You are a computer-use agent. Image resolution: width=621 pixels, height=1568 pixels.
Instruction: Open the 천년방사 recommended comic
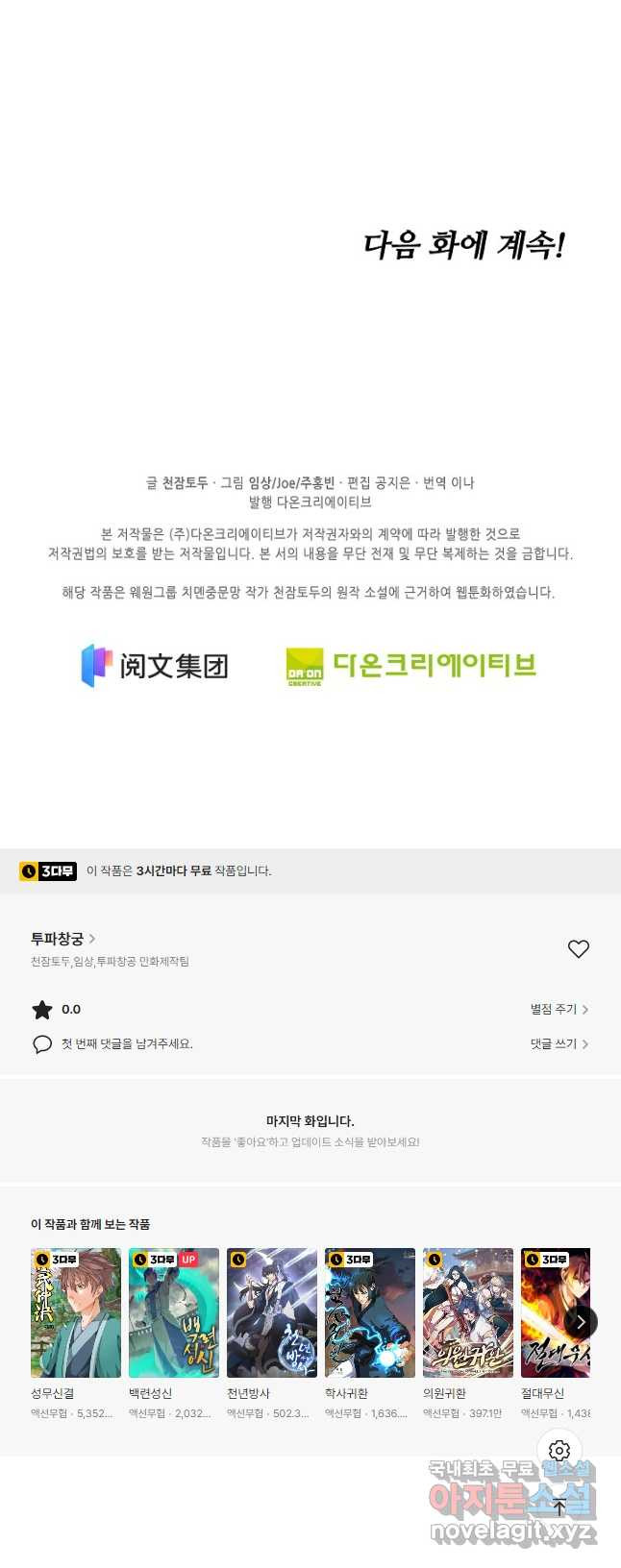click(272, 1312)
